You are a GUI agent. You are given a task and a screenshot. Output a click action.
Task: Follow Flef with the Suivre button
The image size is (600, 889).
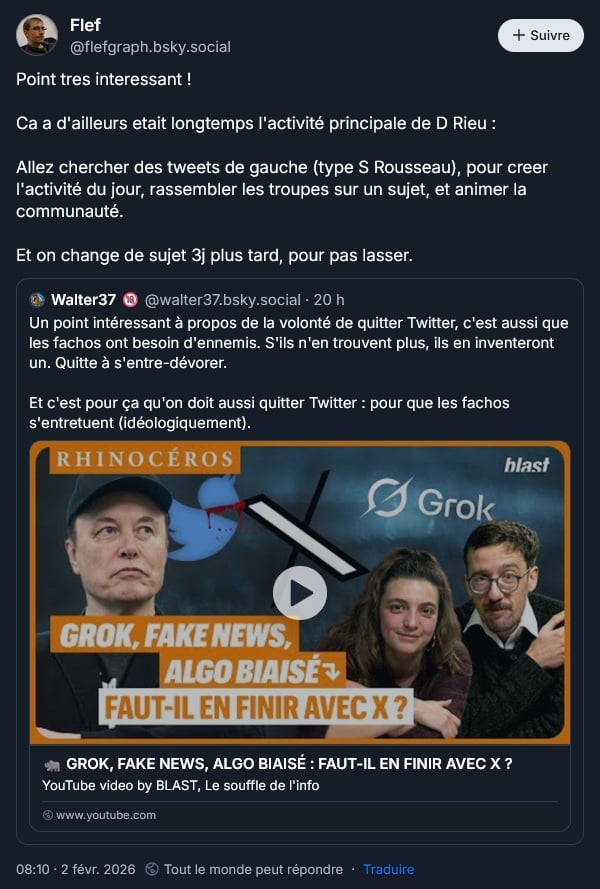540,35
